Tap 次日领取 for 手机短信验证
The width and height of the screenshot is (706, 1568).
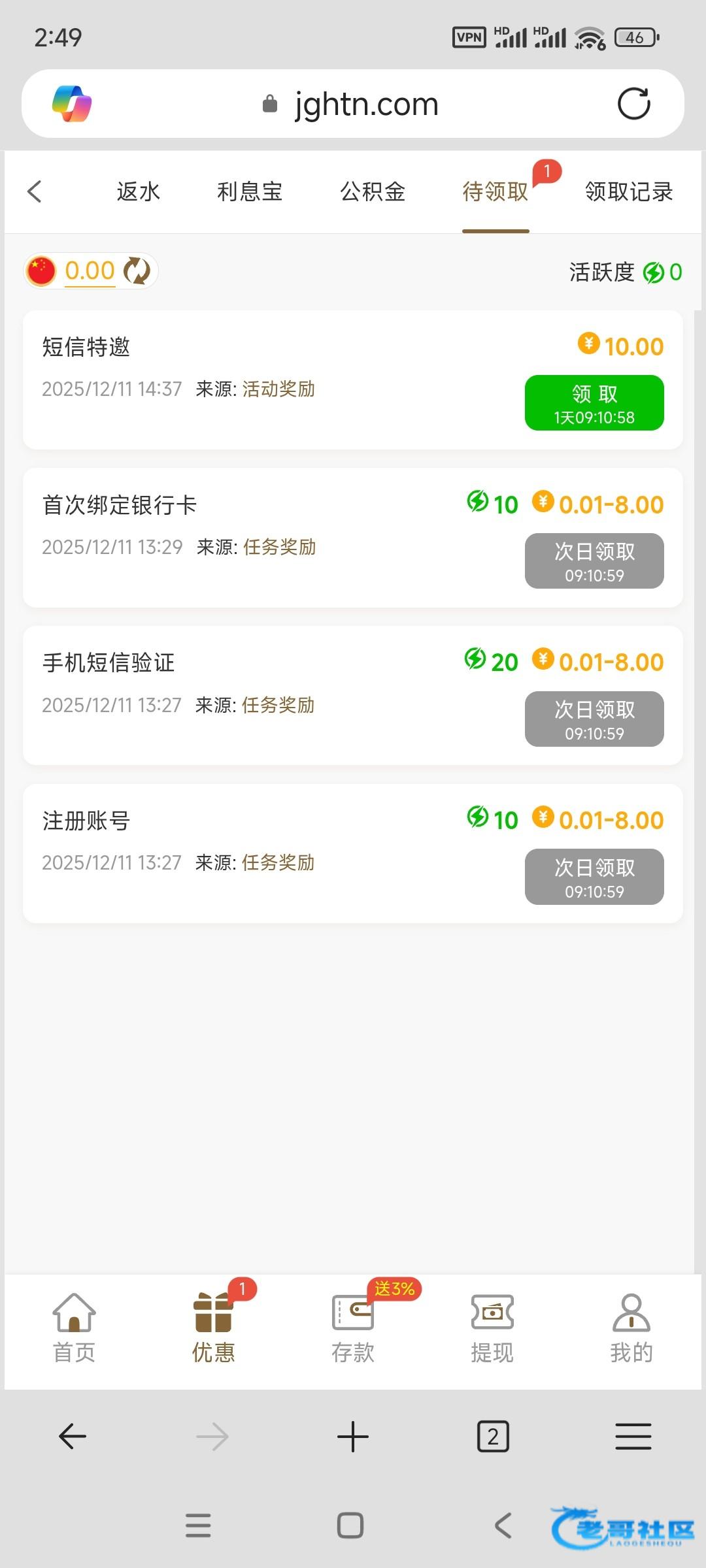[x=594, y=719]
